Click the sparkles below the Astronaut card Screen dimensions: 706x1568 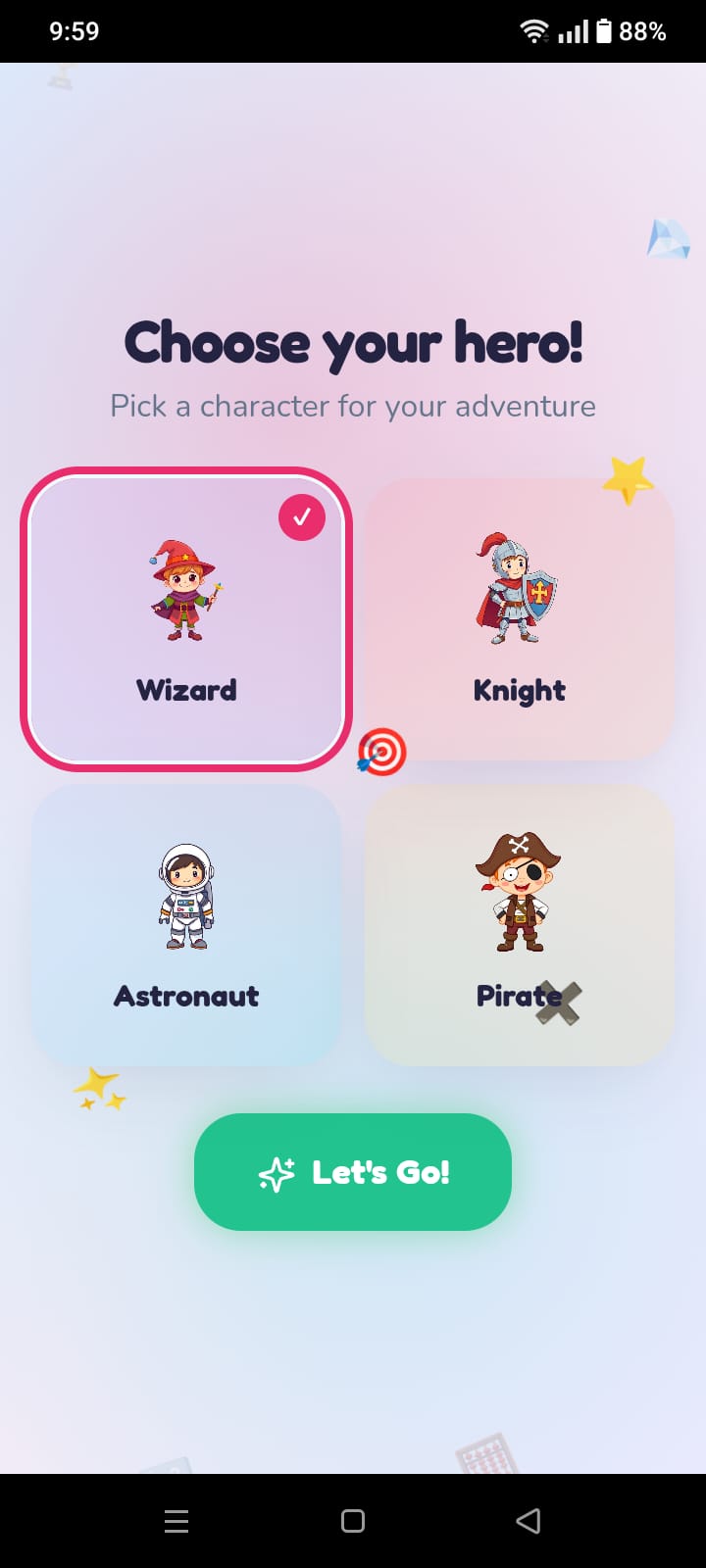(x=98, y=1091)
